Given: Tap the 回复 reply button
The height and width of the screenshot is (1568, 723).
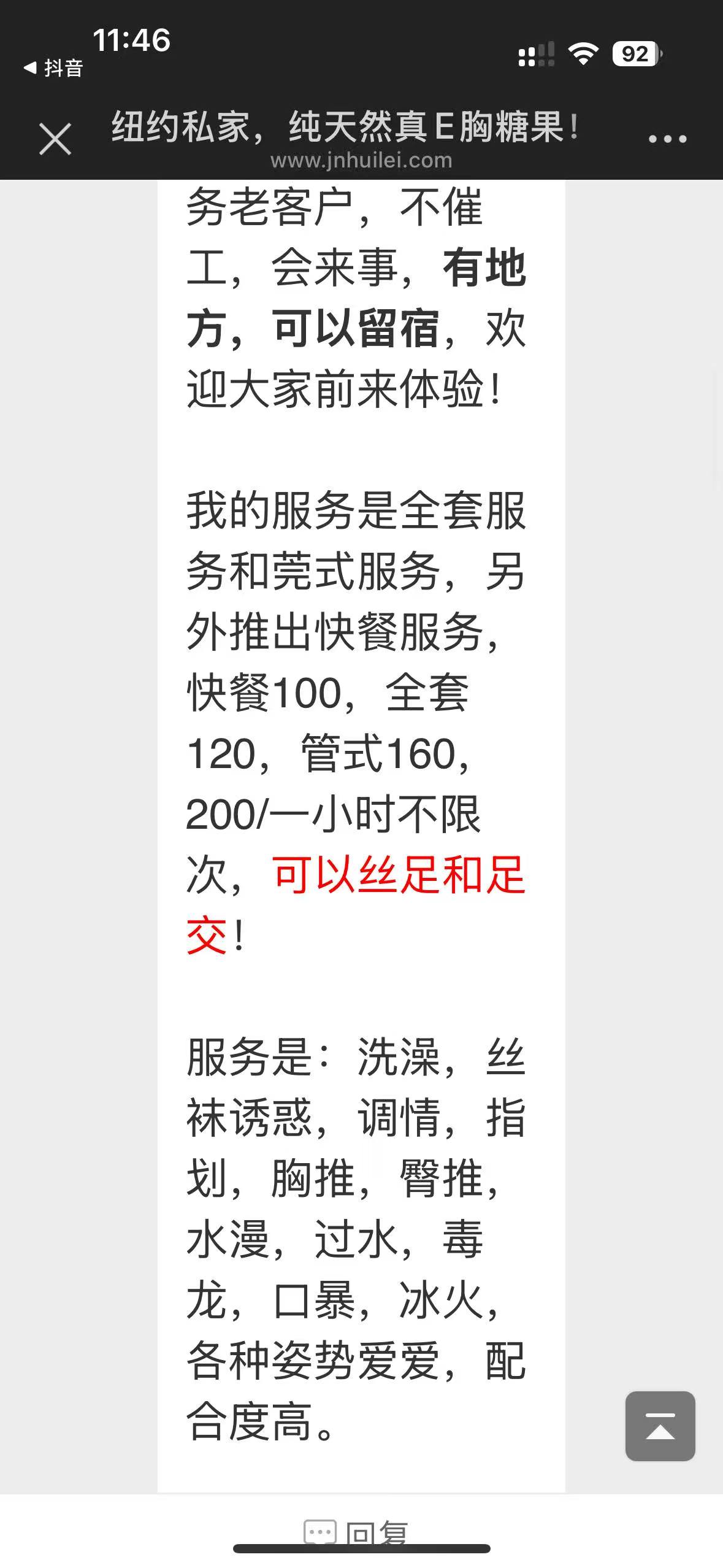Looking at the screenshot, I should point(356,1532).
